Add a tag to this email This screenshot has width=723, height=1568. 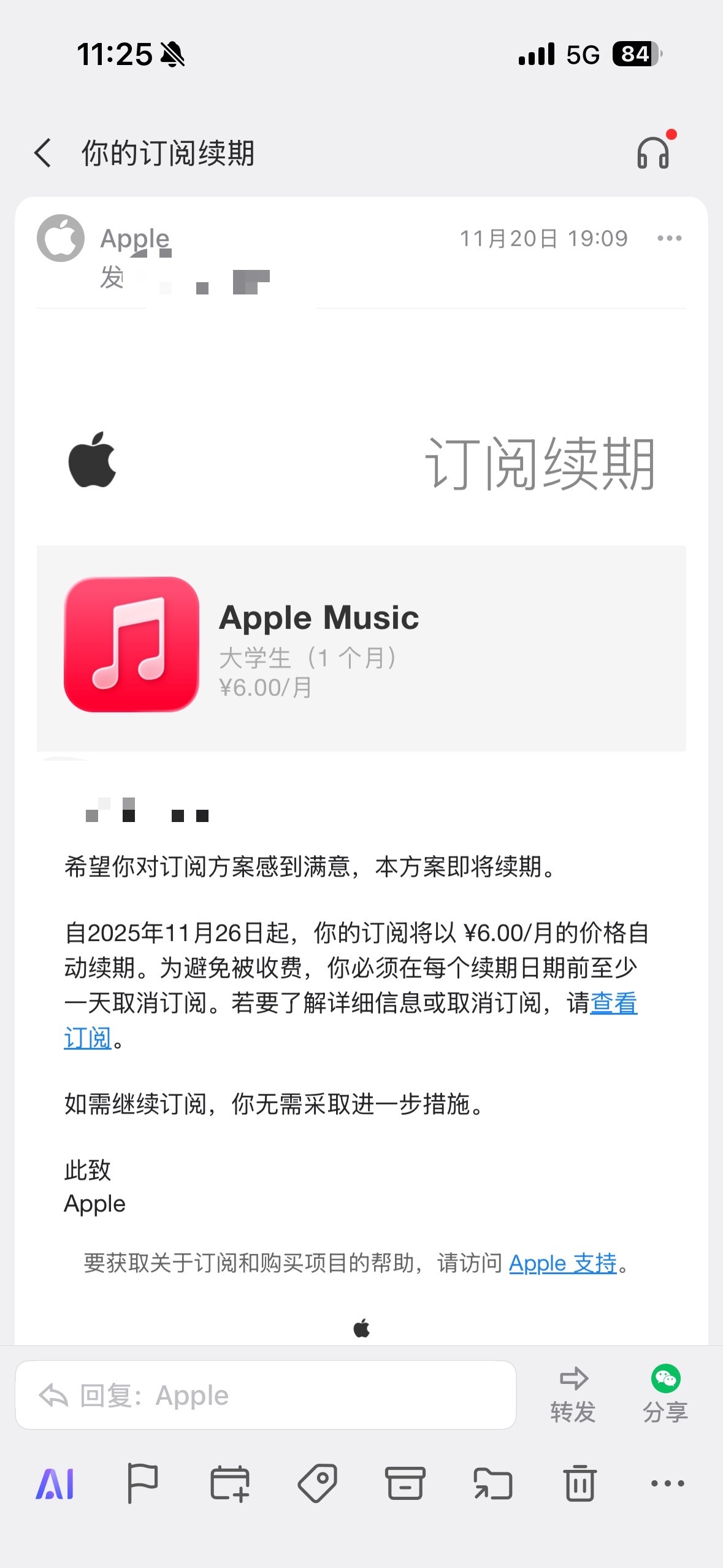tap(318, 1483)
